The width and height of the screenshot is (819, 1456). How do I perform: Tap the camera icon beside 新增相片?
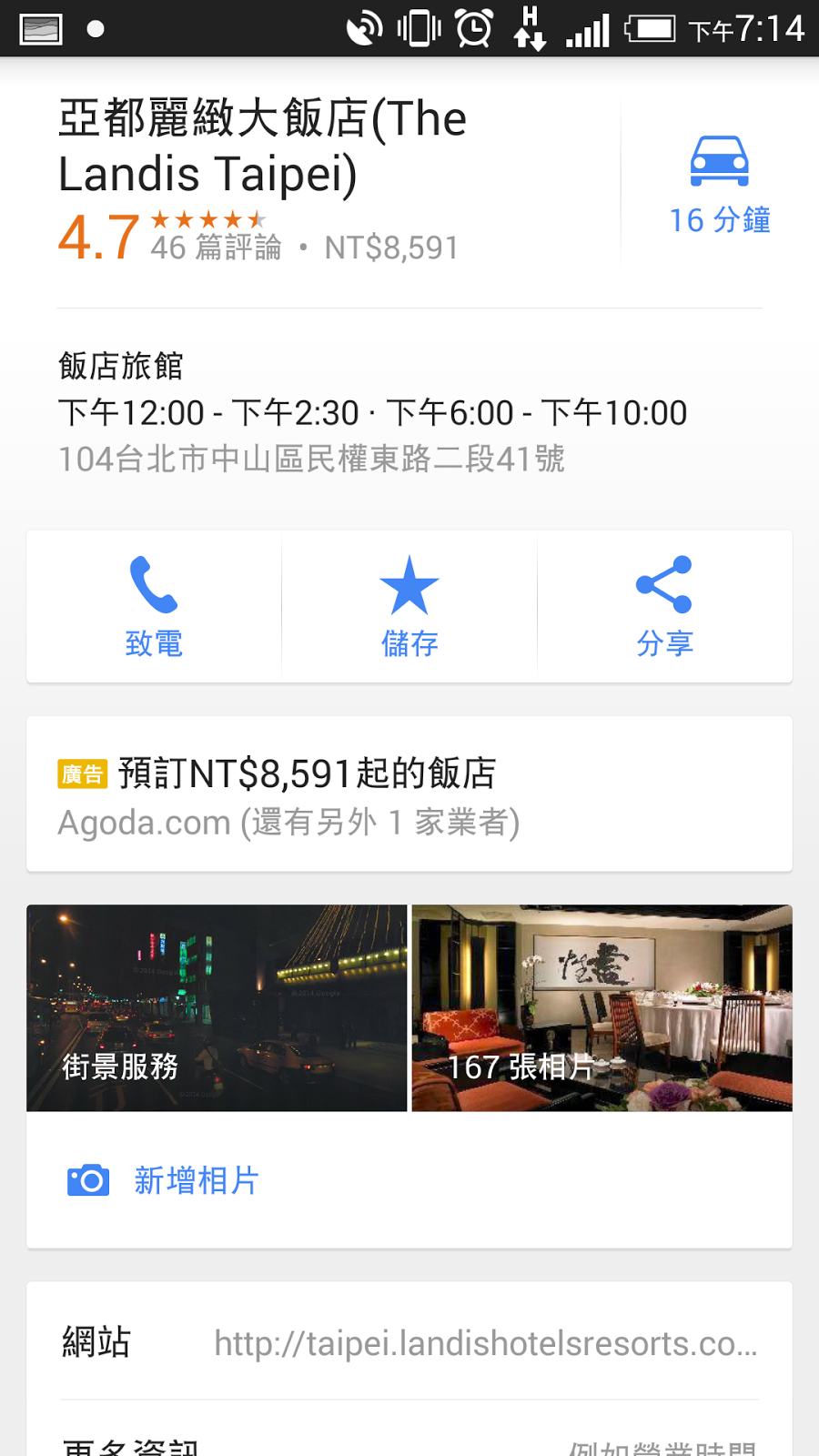(87, 1179)
